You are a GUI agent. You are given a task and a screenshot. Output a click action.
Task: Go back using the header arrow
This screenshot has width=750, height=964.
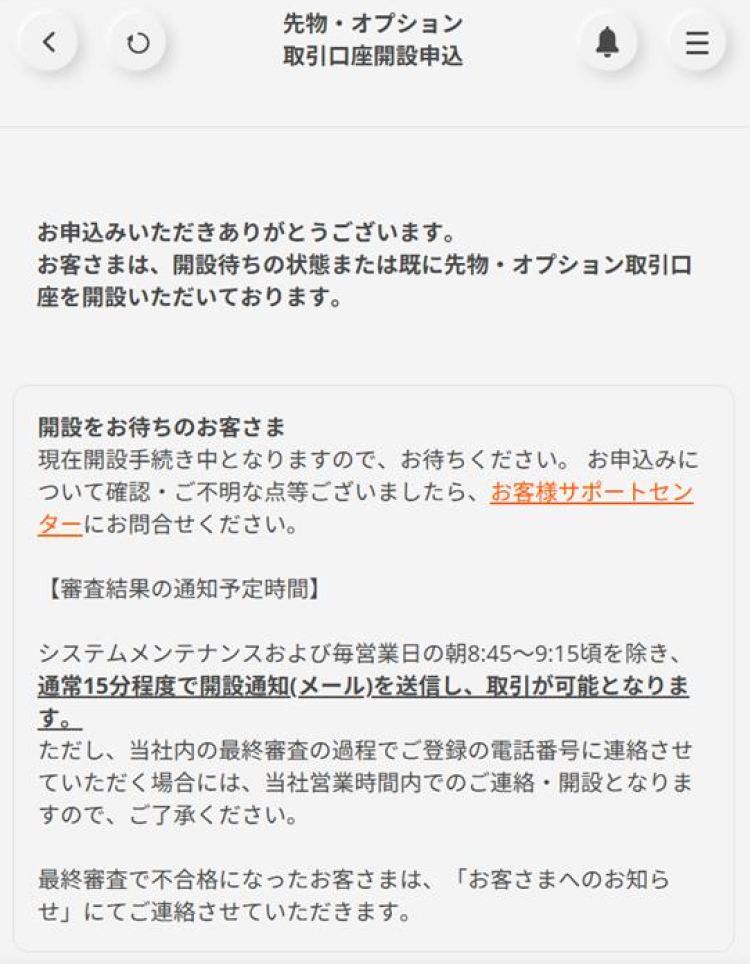coord(48,42)
